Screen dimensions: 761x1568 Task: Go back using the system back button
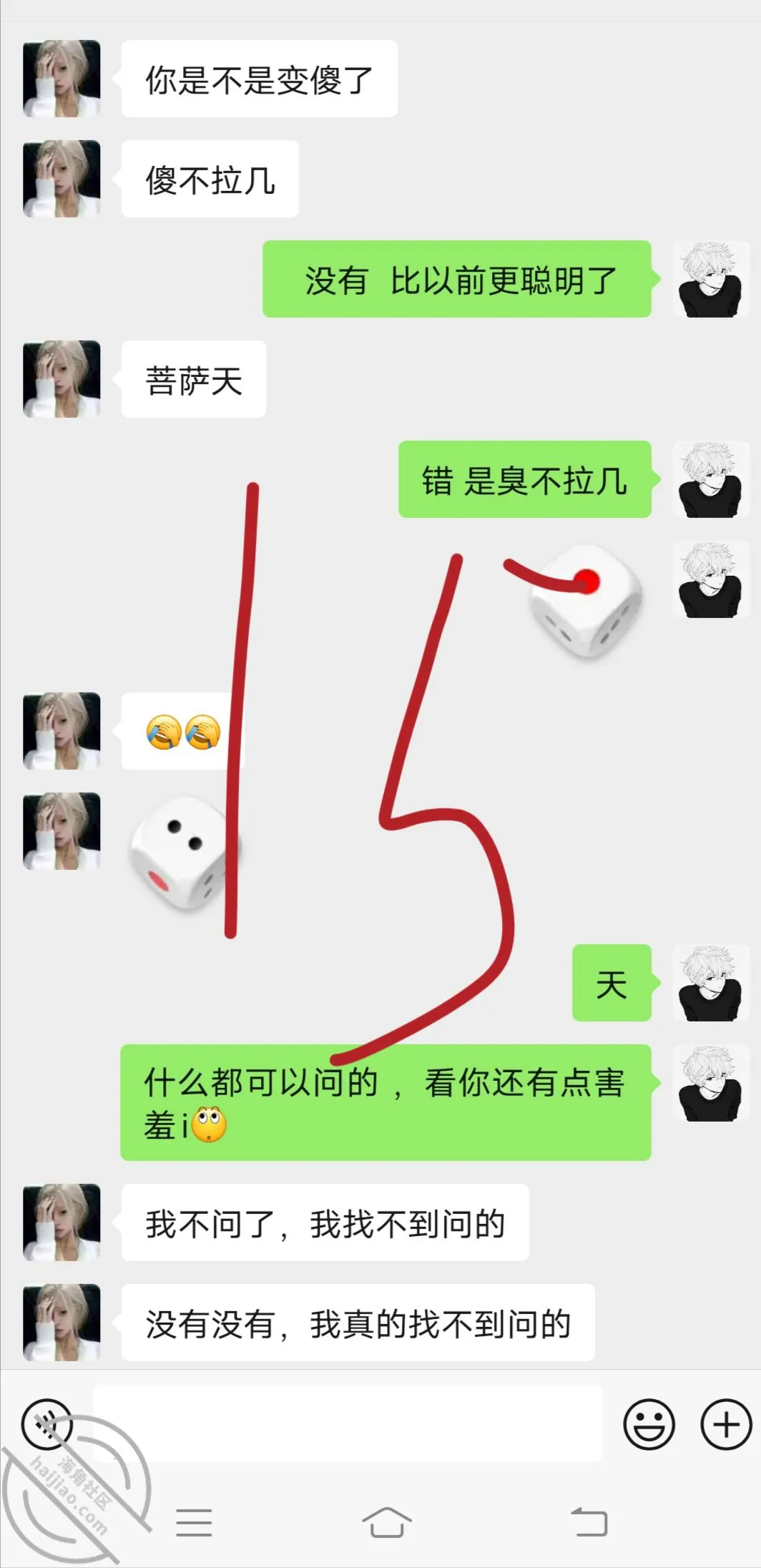(589, 1522)
